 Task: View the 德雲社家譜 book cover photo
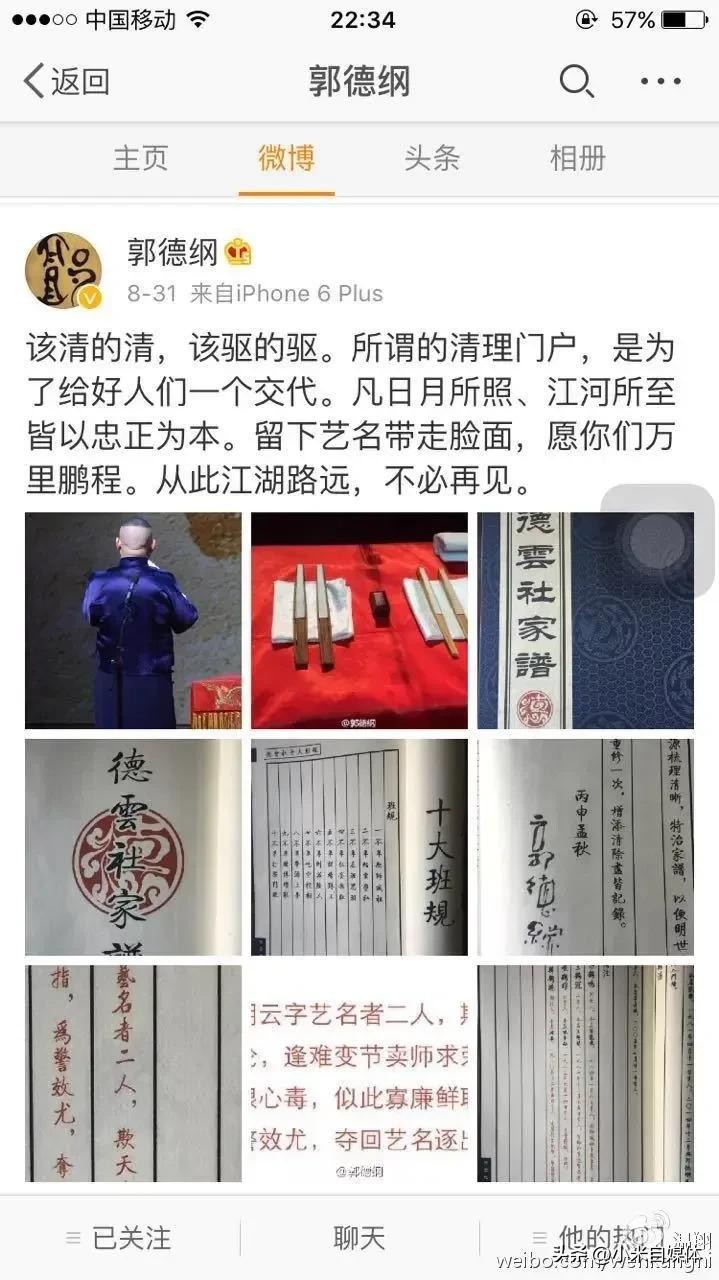coord(585,620)
